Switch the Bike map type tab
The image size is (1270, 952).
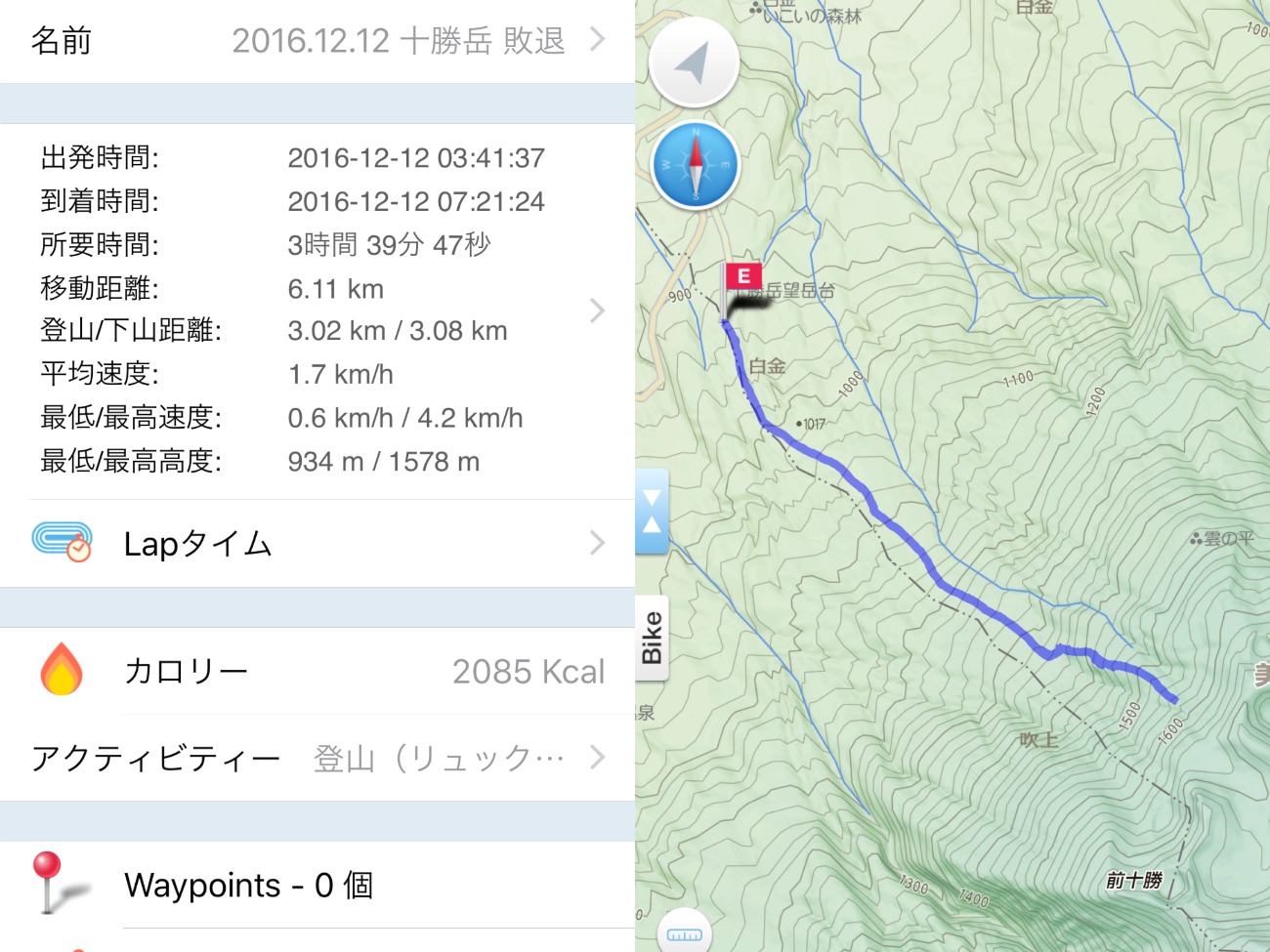(x=652, y=638)
